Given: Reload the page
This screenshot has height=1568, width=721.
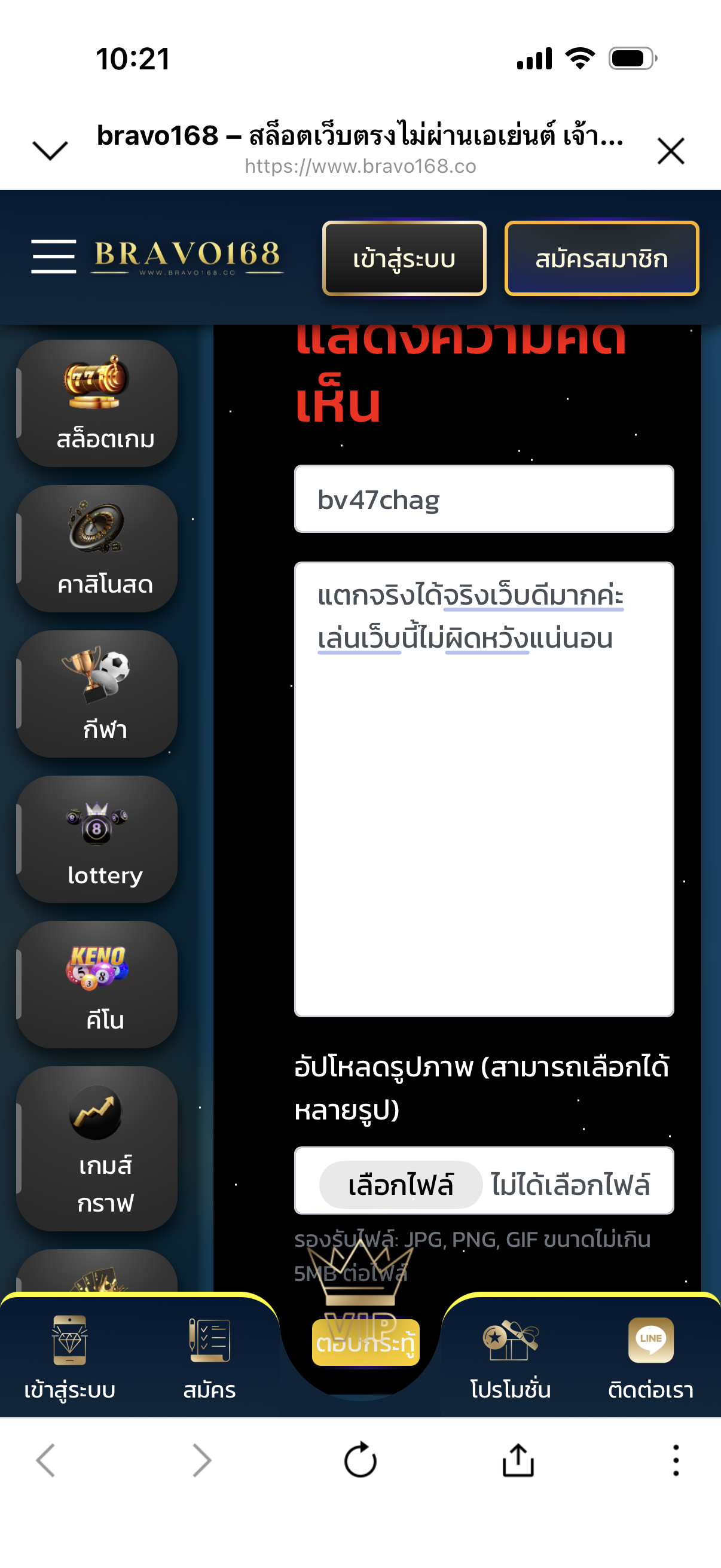Looking at the screenshot, I should pos(360,1460).
